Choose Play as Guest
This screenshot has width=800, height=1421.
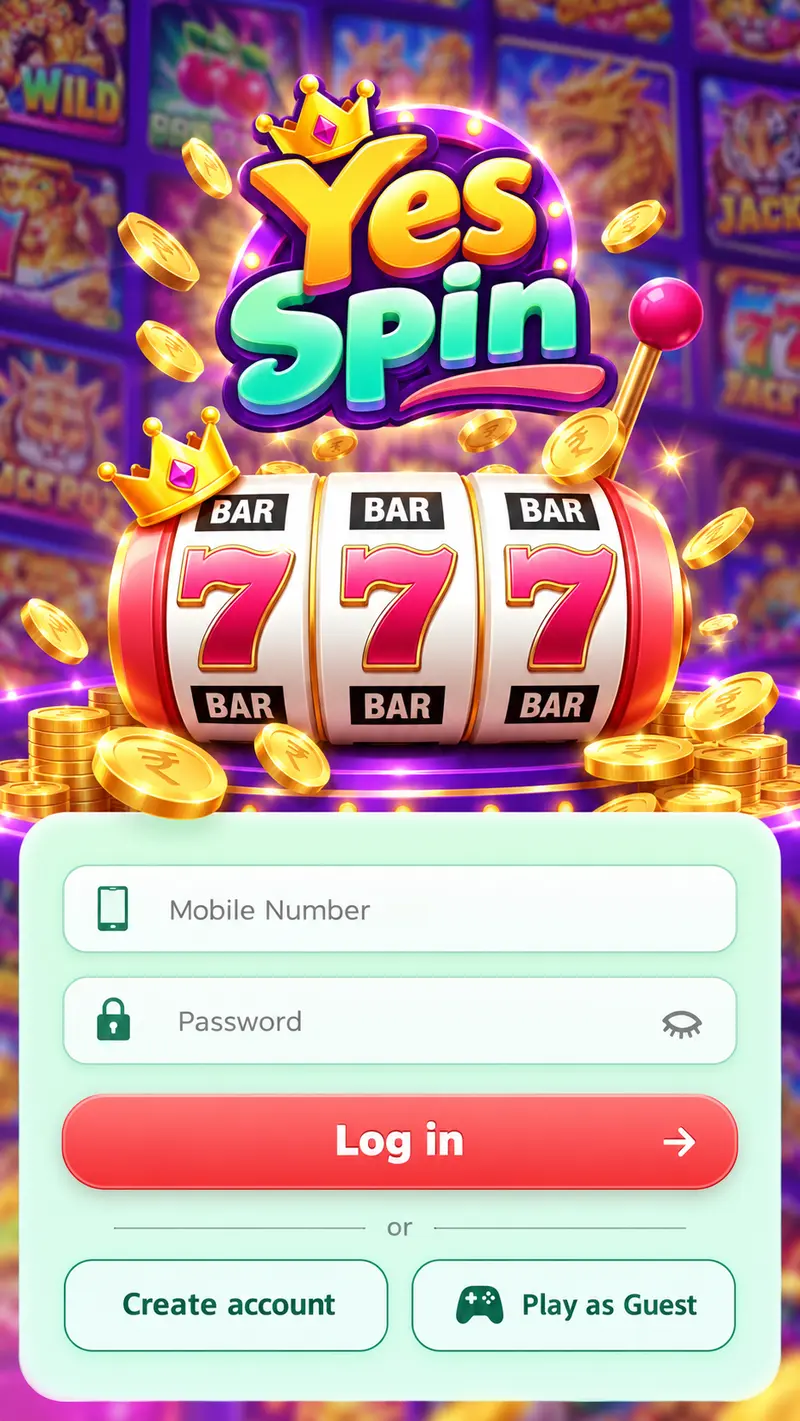pyautogui.click(x=574, y=1305)
